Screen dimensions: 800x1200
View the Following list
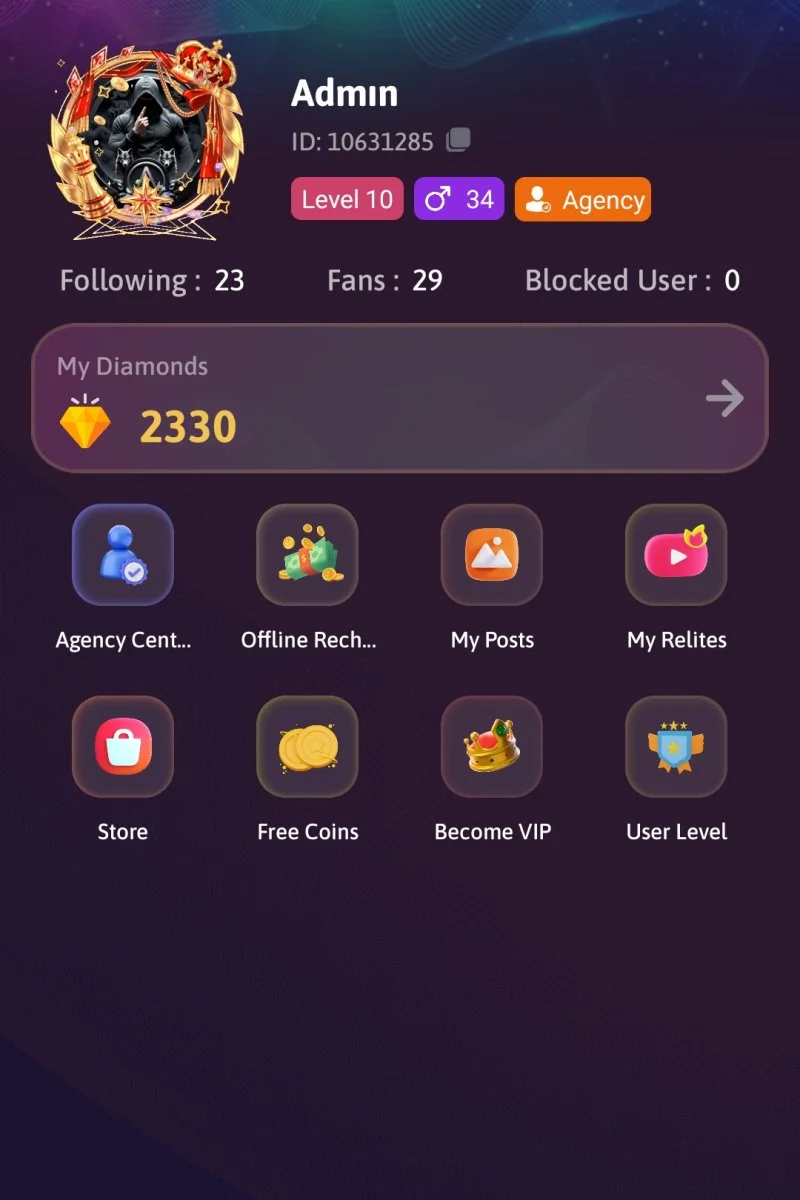tap(152, 281)
